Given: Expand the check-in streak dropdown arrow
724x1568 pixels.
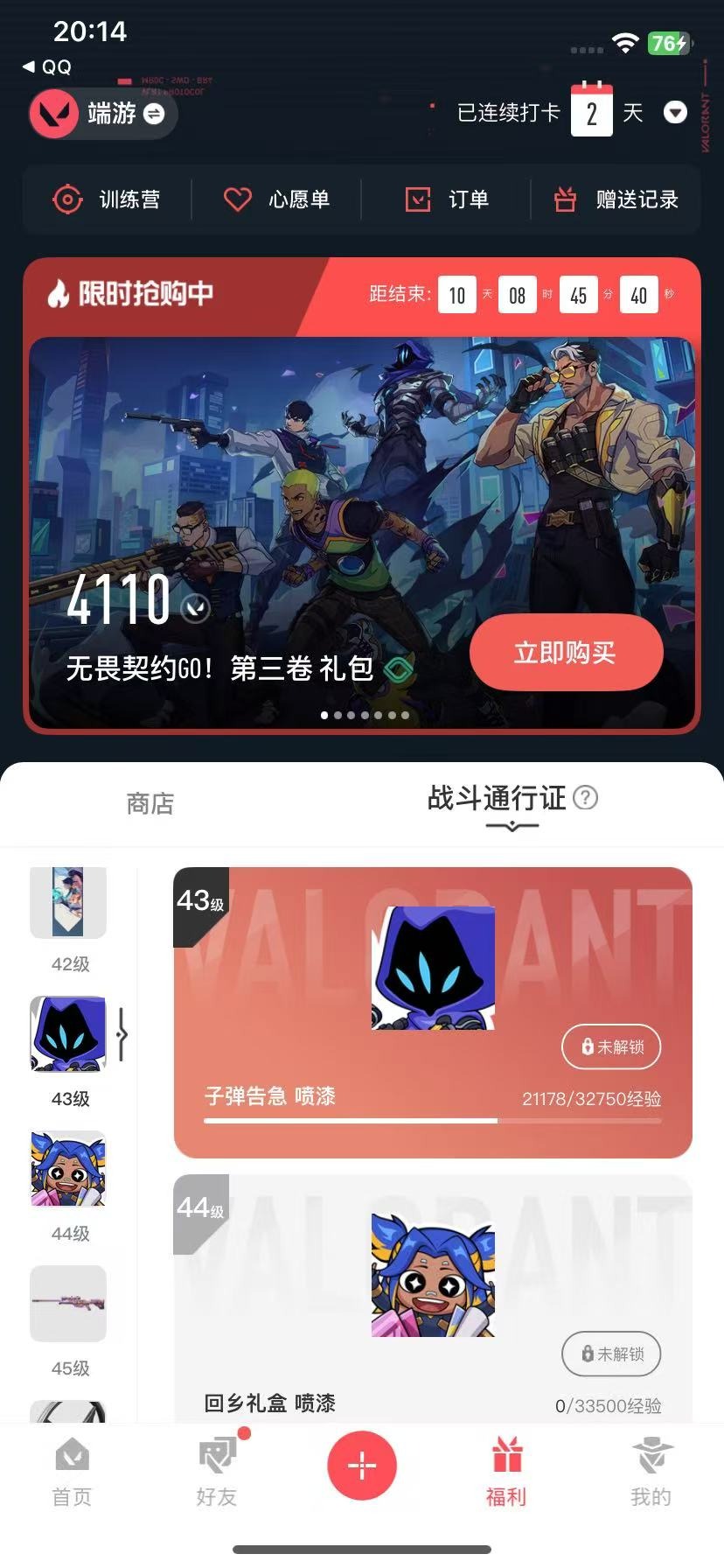Looking at the screenshot, I should point(675,113).
